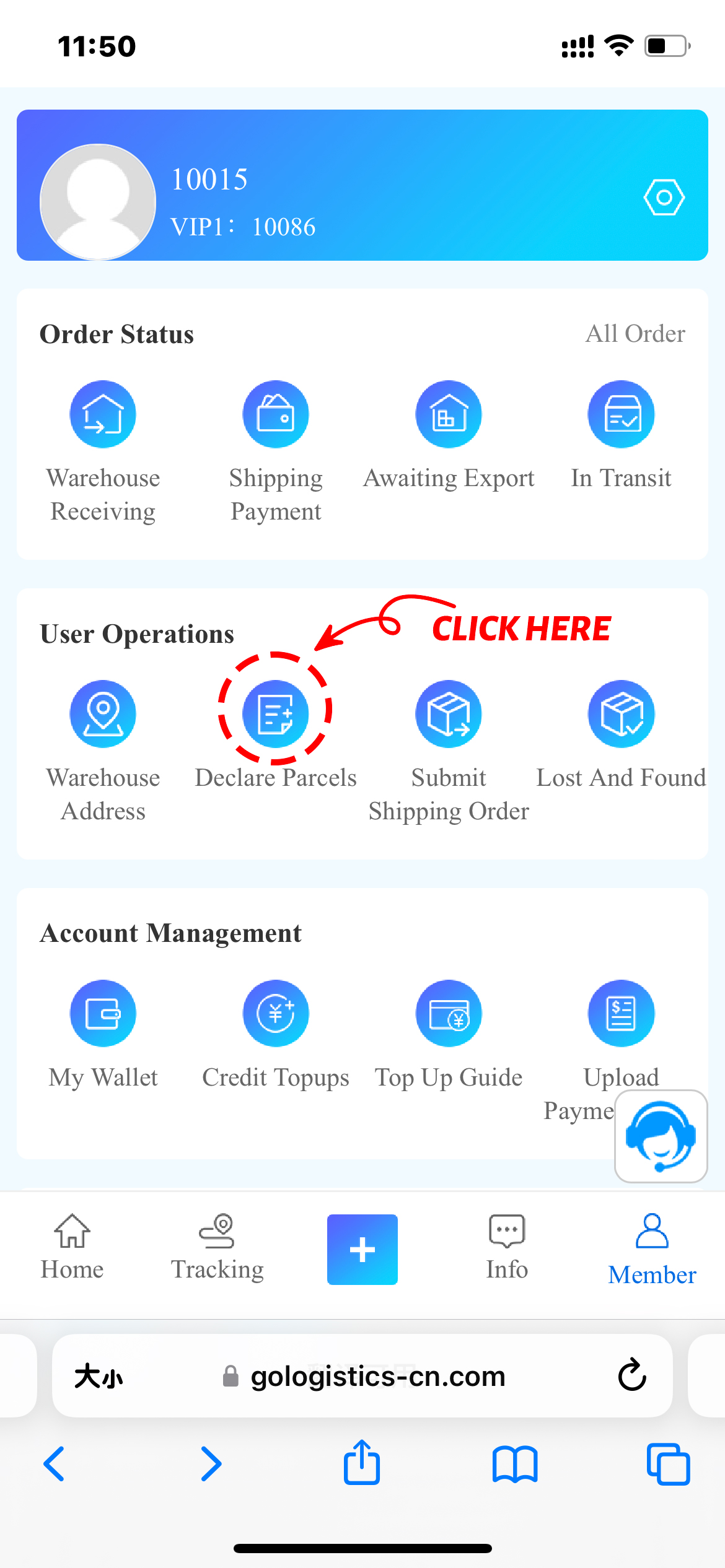Open Credit Topups
725x1568 pixels.
[276, 1014]
